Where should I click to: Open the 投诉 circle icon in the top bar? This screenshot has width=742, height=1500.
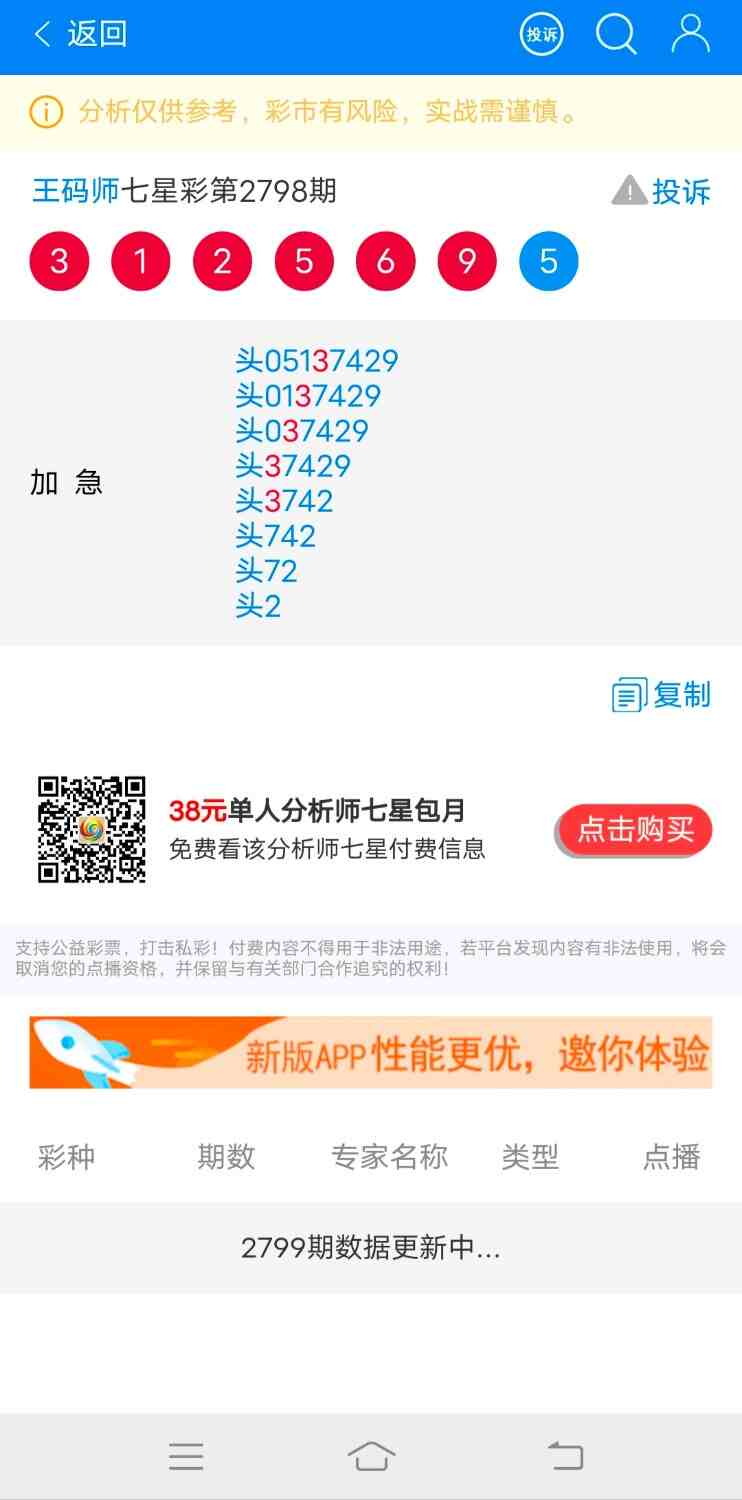541,35
